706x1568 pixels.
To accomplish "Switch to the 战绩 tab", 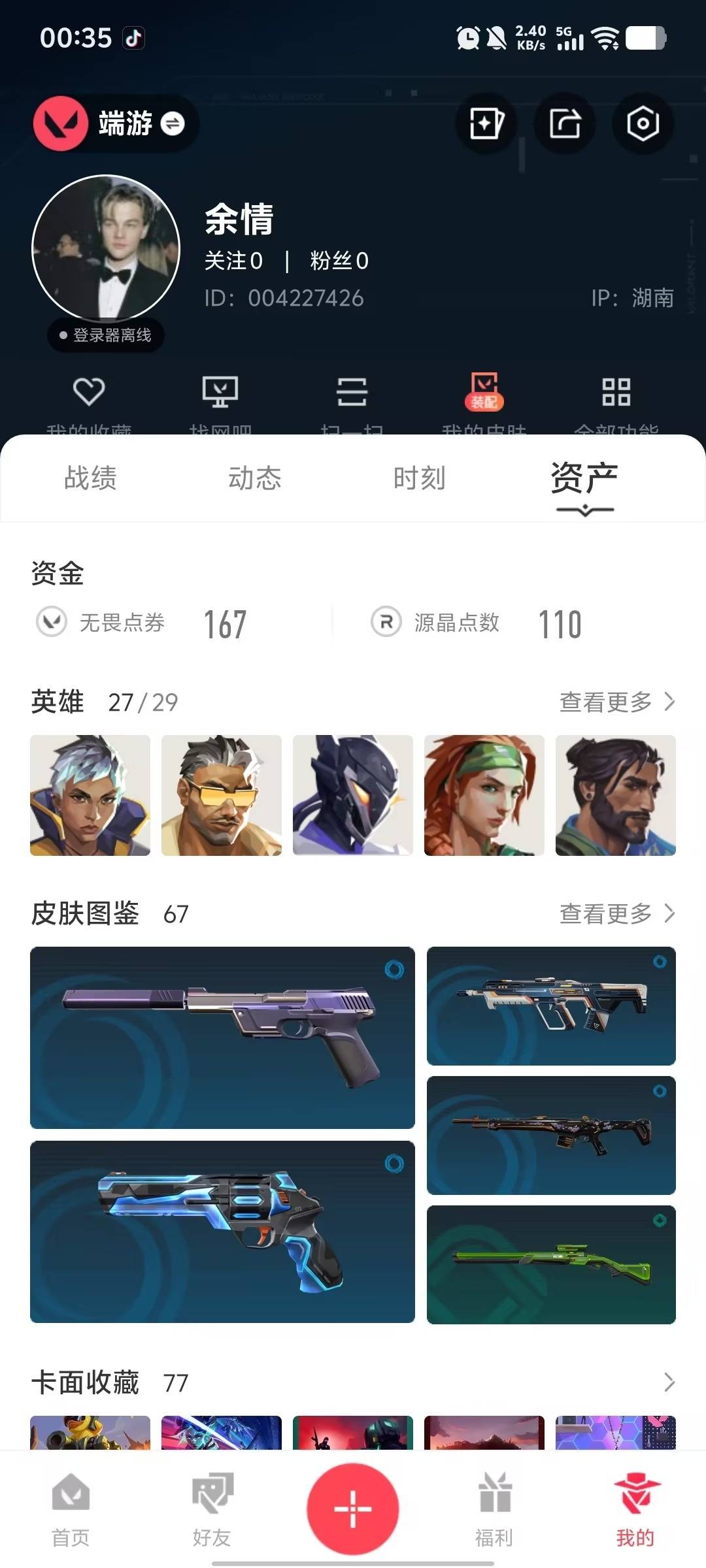I will 90,479.
